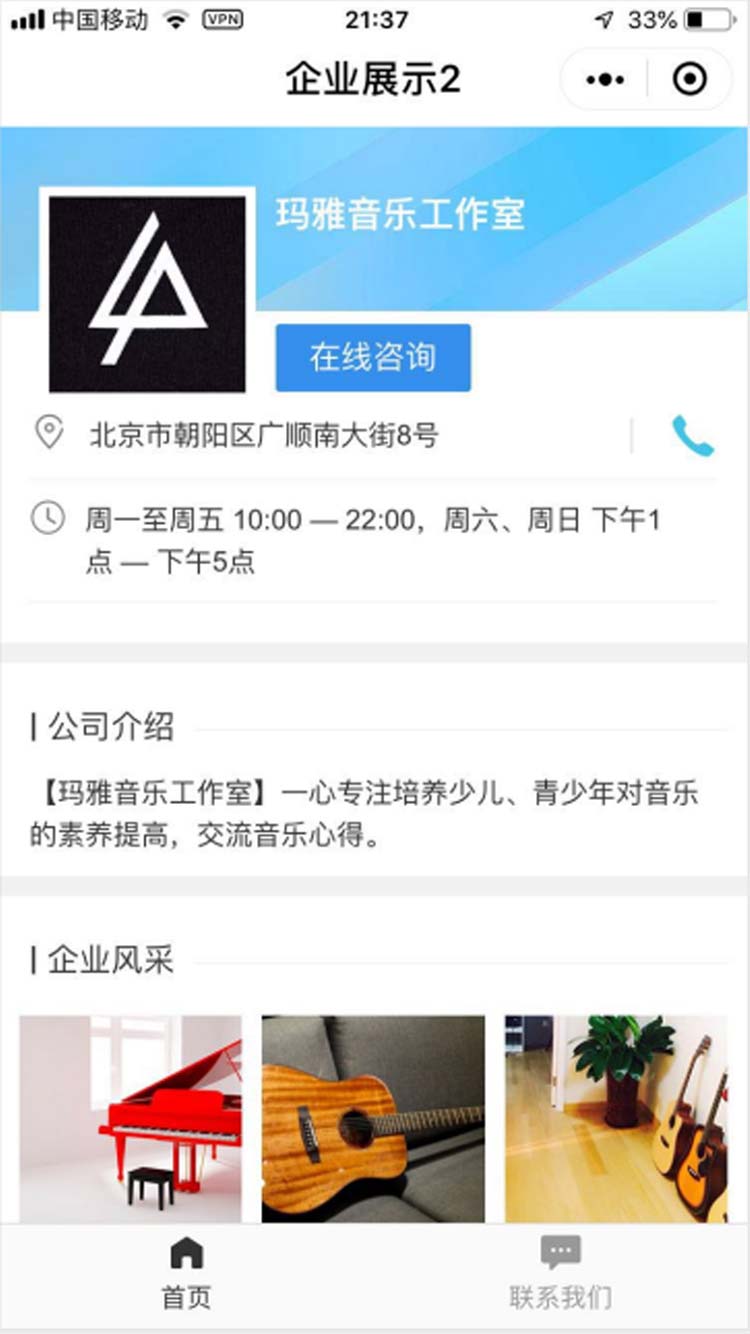Tap the location pin icon
The width and height of the screenshot is (750, 1334).
pyautogui.click(x=47, y=433)
